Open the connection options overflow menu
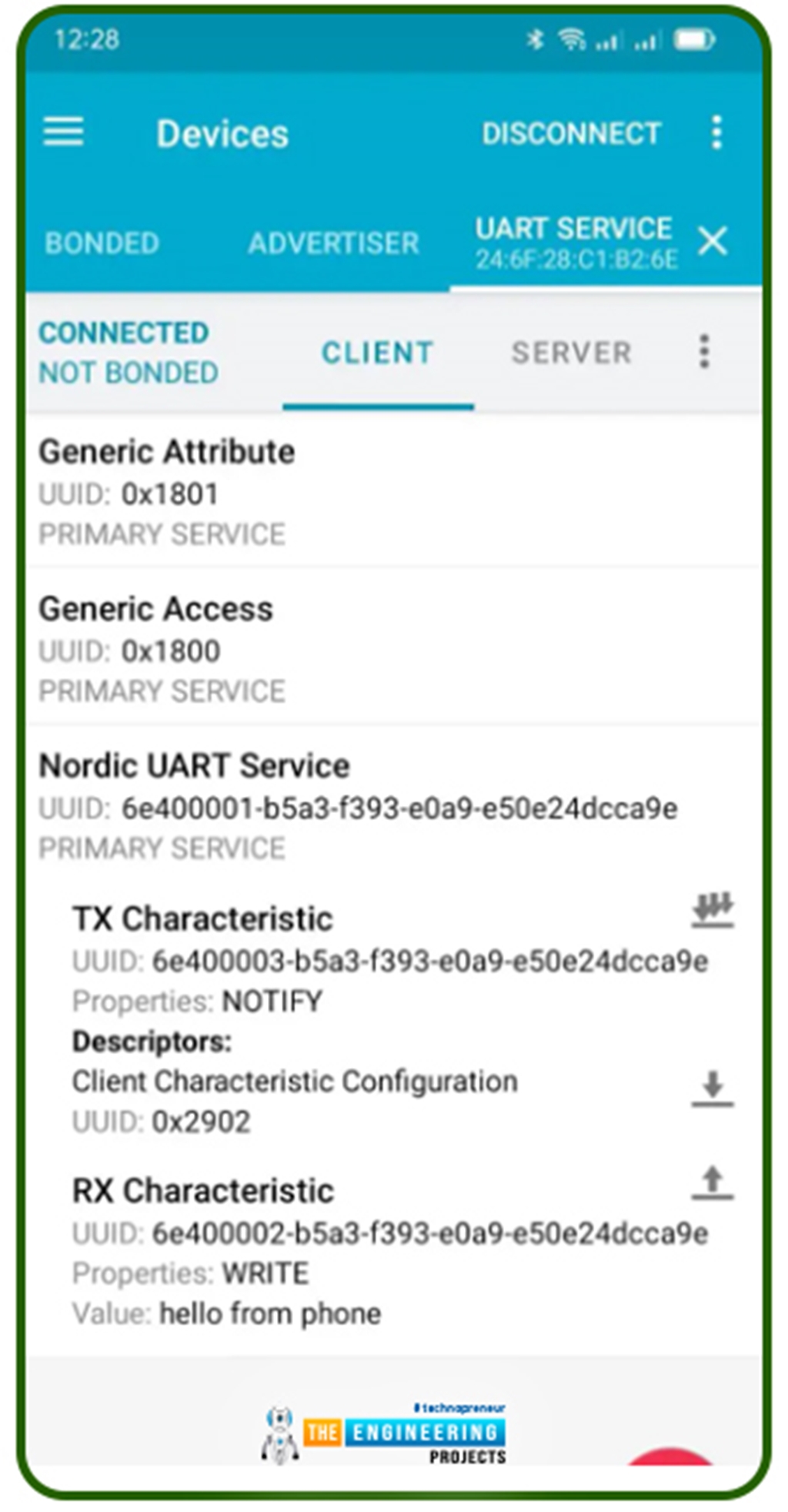The height and width of the screenshot is (1512, 788). [703, 353]
